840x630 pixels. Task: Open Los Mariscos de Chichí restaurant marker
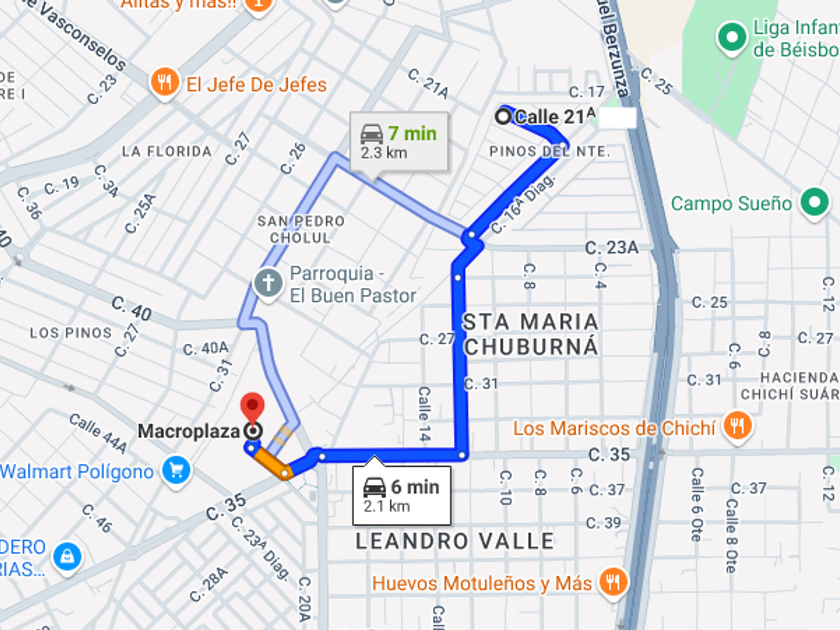pos(737,427)
